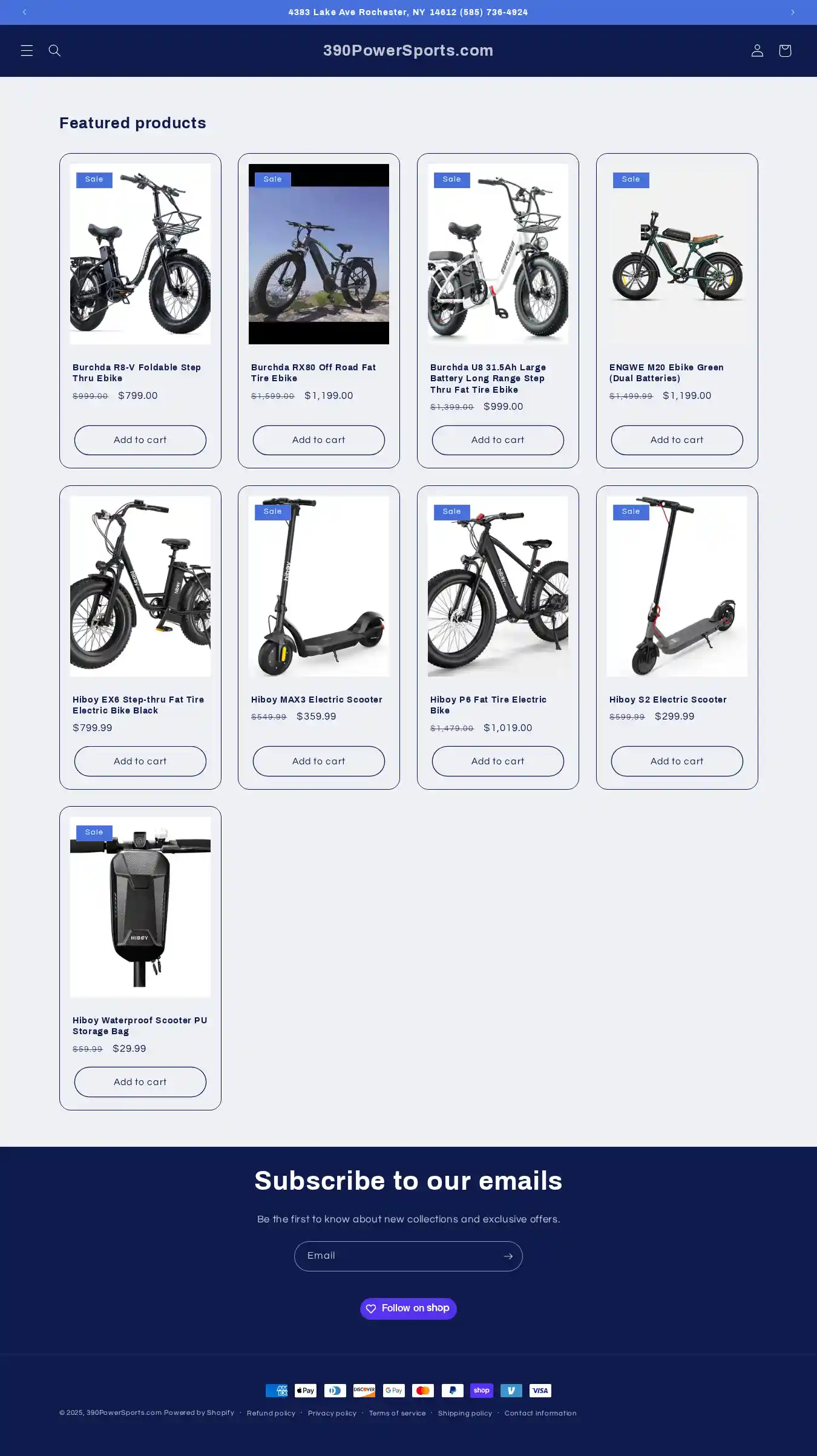This screenshot has height=1456, width=817.
Task: Open the account login icon
Action: [x=757, y=50]
